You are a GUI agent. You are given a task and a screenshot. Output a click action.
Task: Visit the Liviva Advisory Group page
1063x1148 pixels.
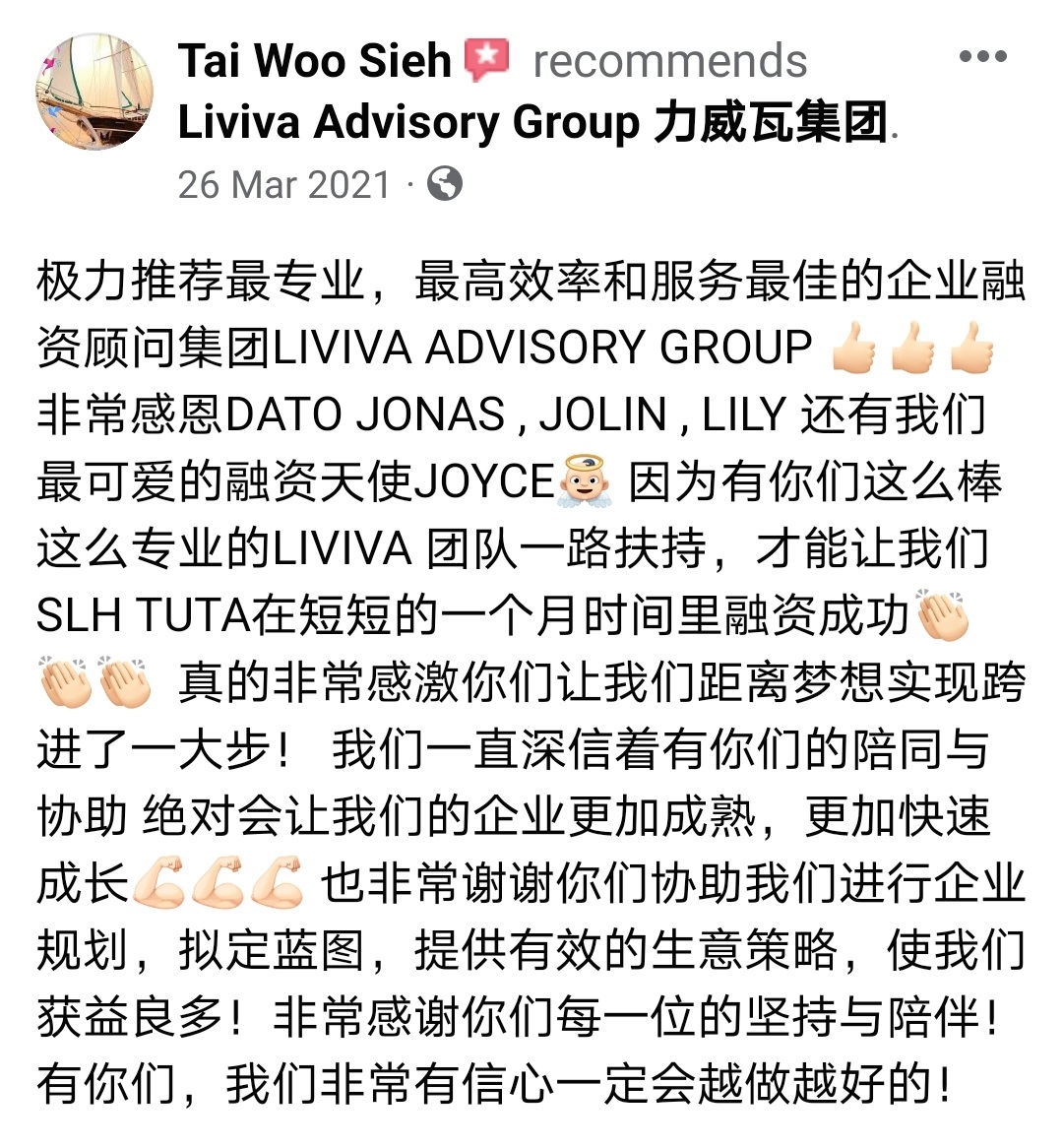coord(532,123)
